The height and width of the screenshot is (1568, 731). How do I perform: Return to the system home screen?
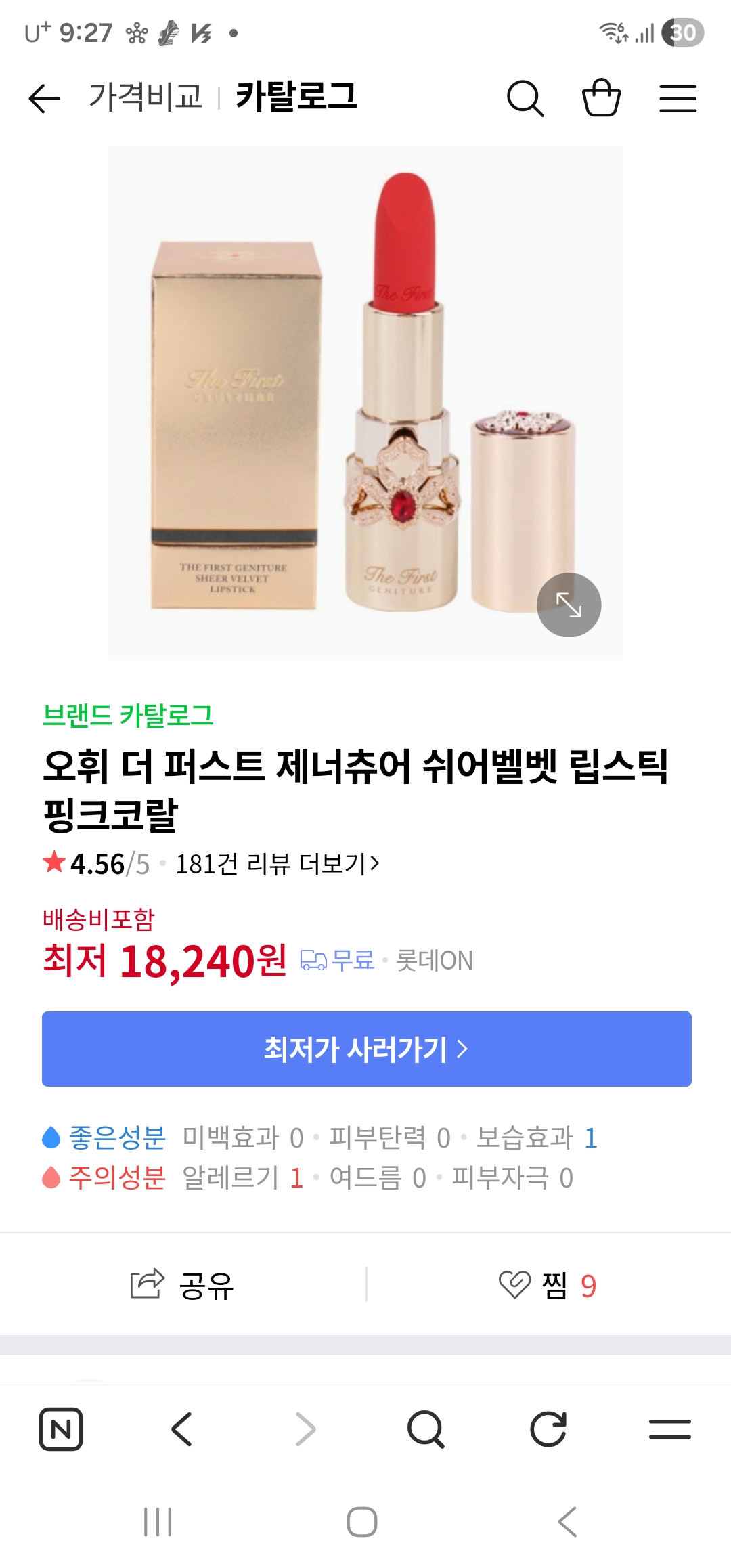362,1522
